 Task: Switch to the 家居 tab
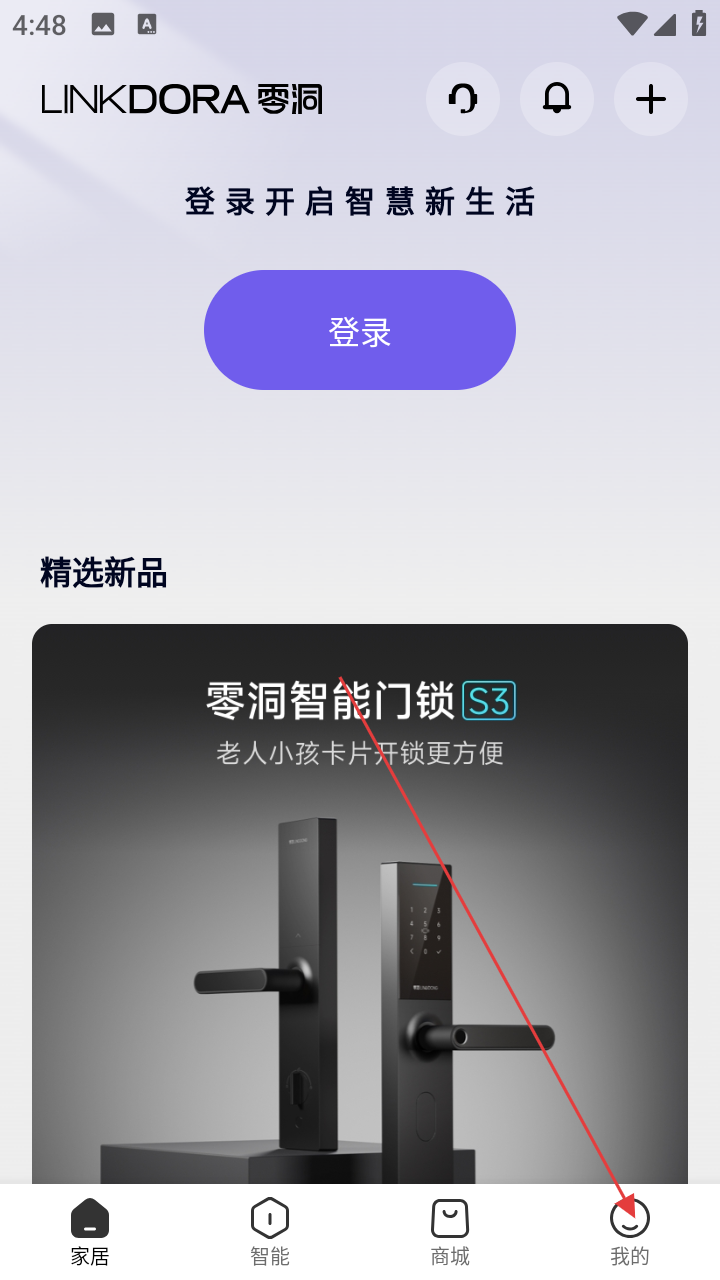[x=90, y=1232]
